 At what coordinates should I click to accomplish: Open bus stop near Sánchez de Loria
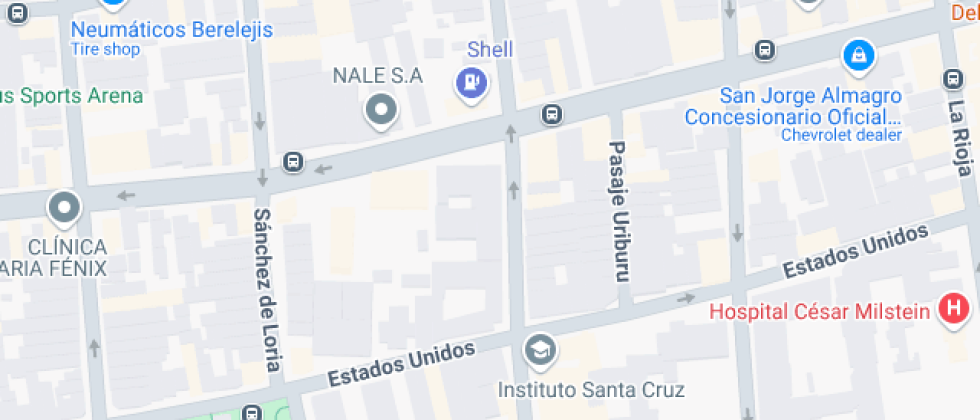coord(293,161)
